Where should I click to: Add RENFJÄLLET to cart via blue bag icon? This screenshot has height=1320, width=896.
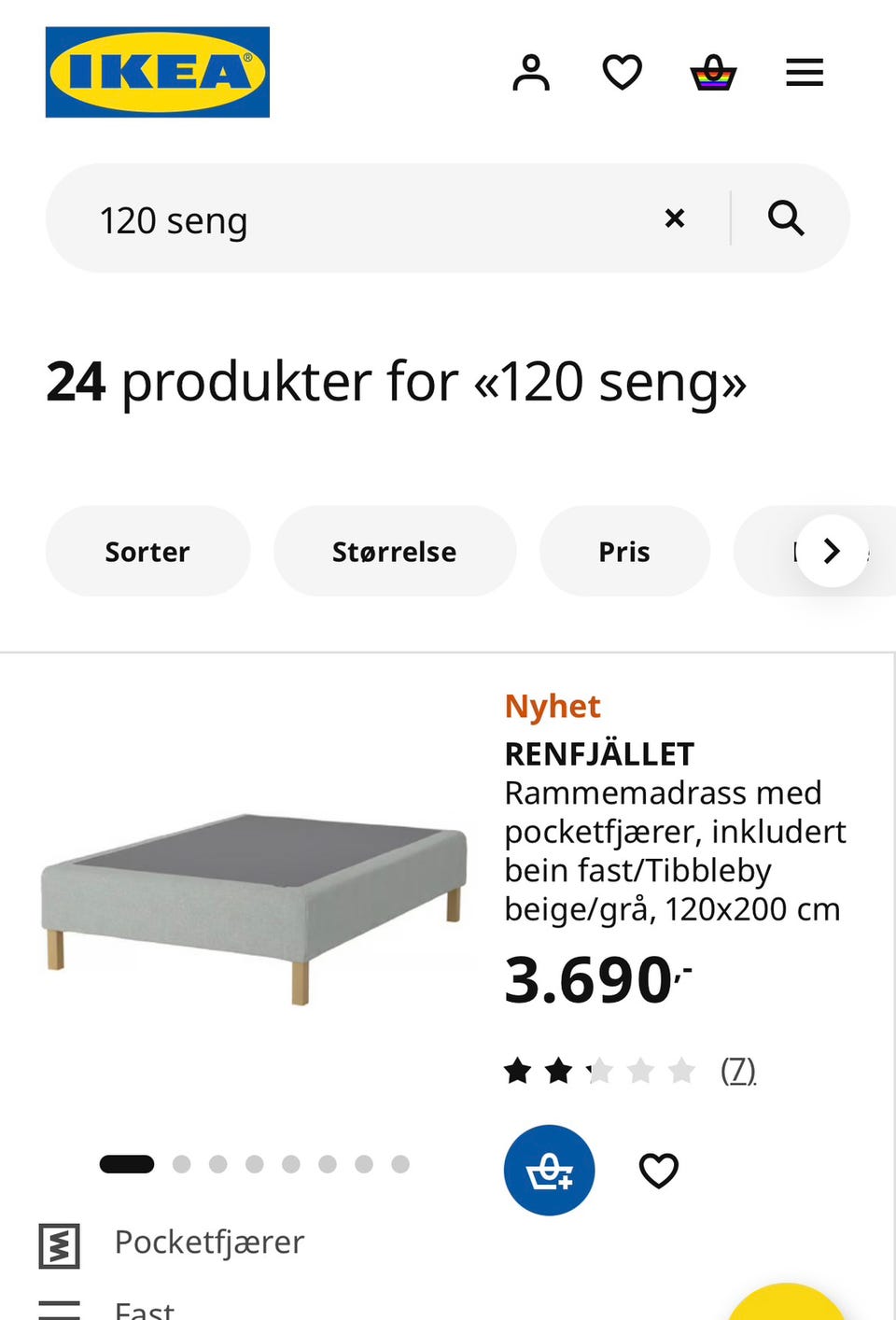click(550, 1170)
